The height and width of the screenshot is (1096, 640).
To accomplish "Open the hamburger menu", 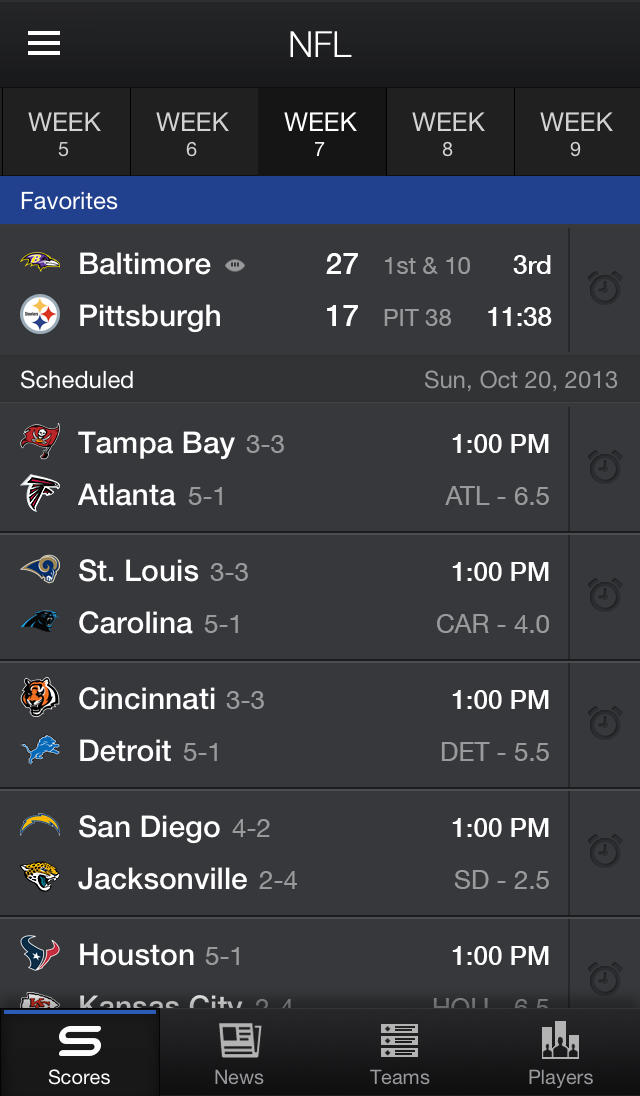I will [44, 43].
